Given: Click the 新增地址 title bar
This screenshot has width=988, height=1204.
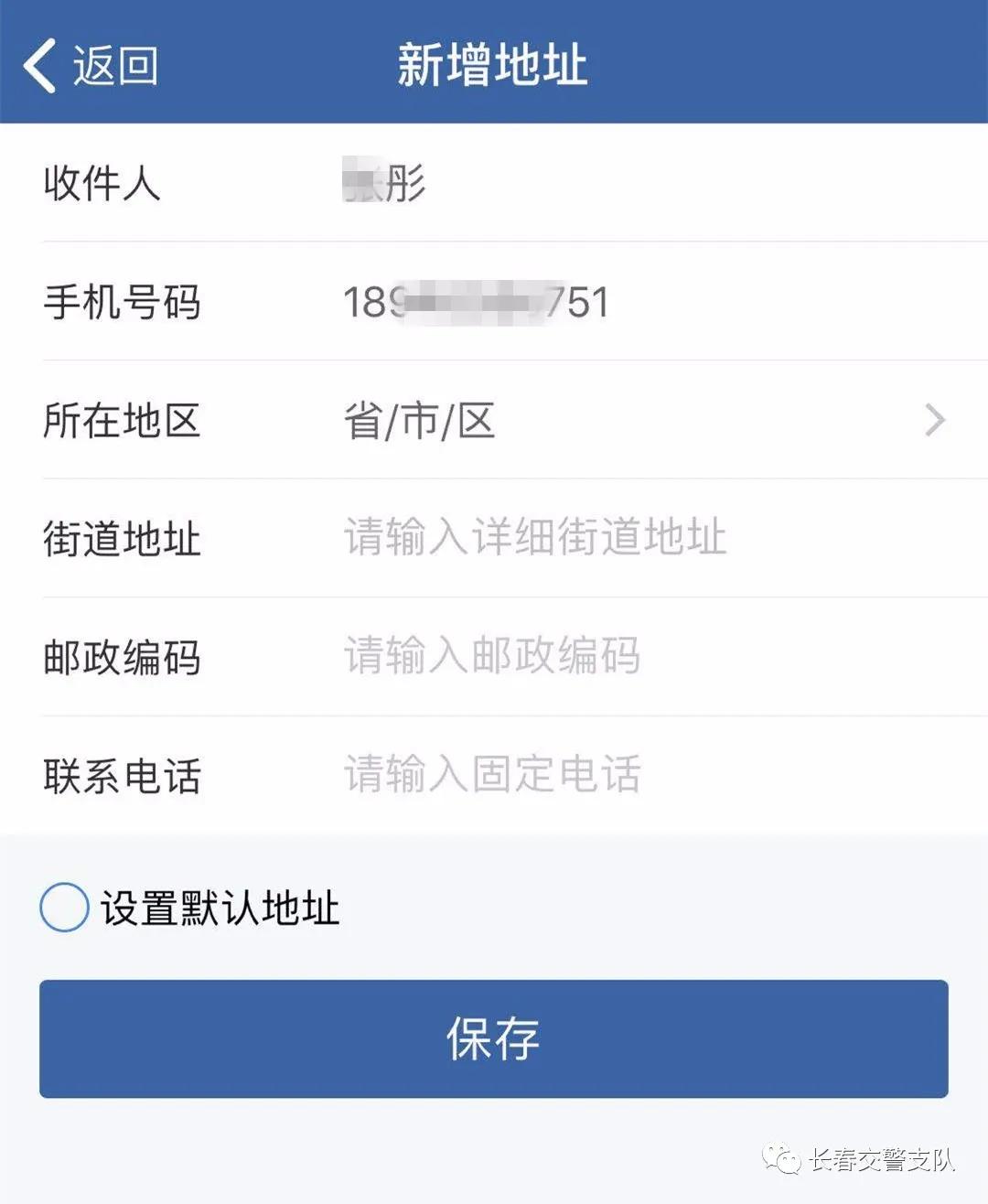Looking at the screenshot, I should [494, 64].
